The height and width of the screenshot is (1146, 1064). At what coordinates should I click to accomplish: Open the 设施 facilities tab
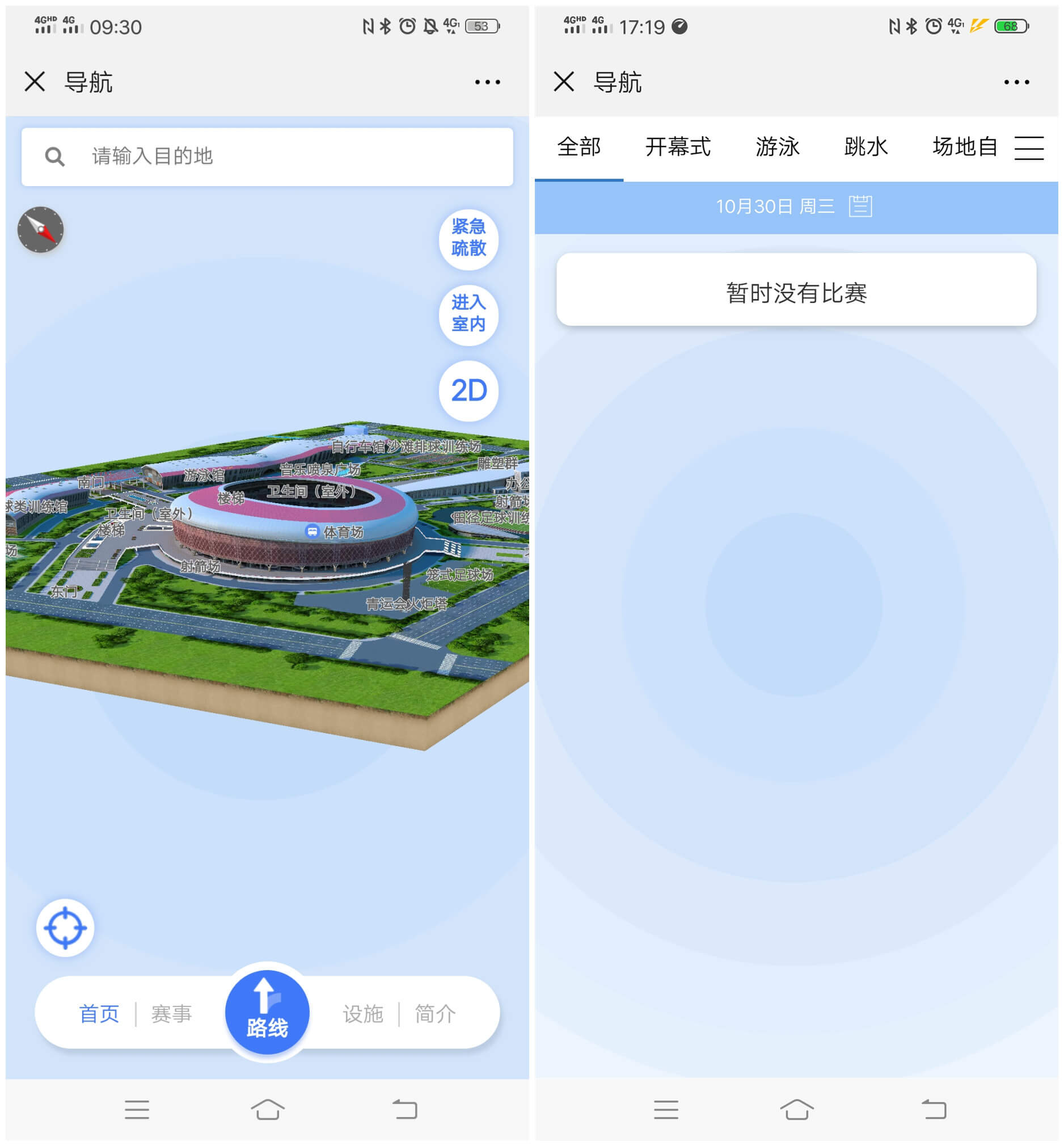point(363,1014)
